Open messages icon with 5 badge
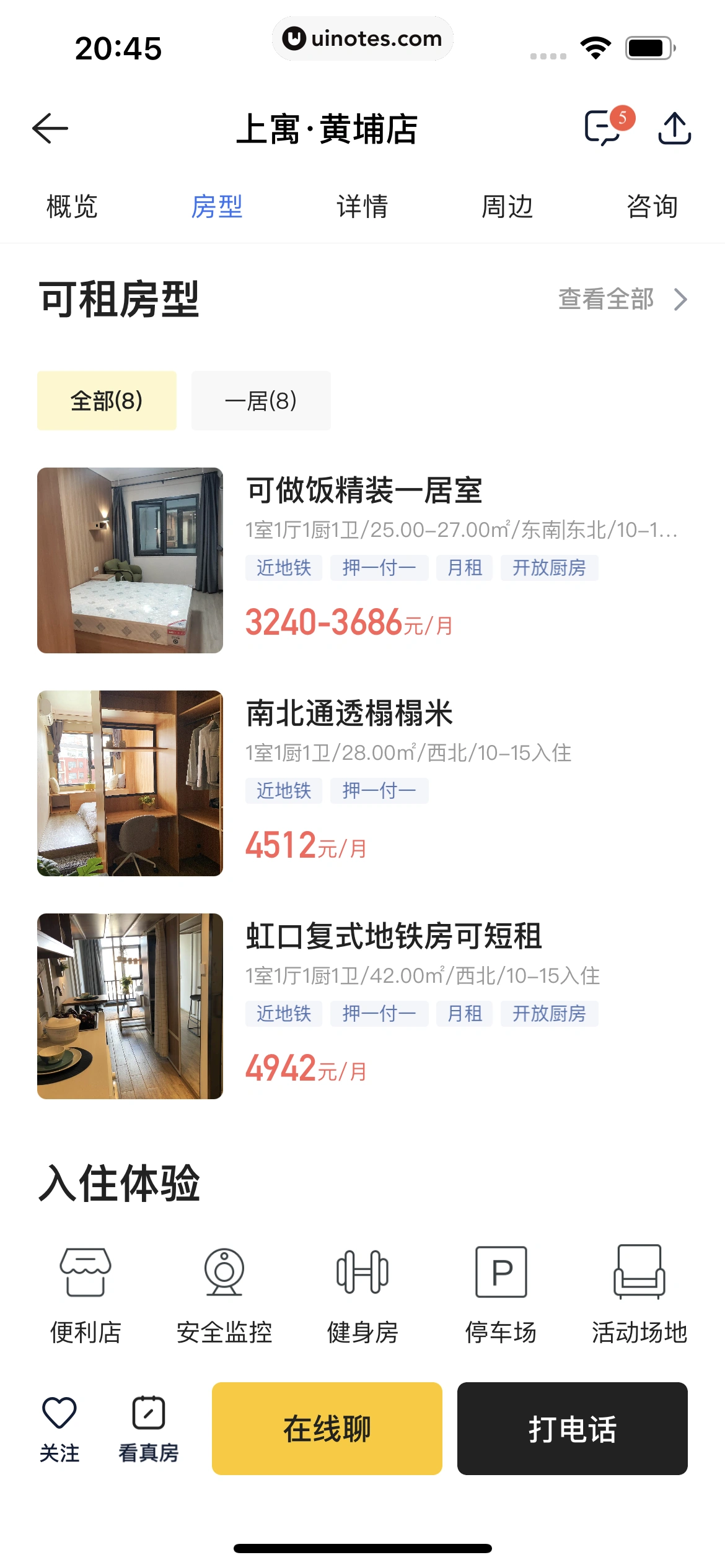The height and width of the screenshot is (1568, 725). point(604,128)
